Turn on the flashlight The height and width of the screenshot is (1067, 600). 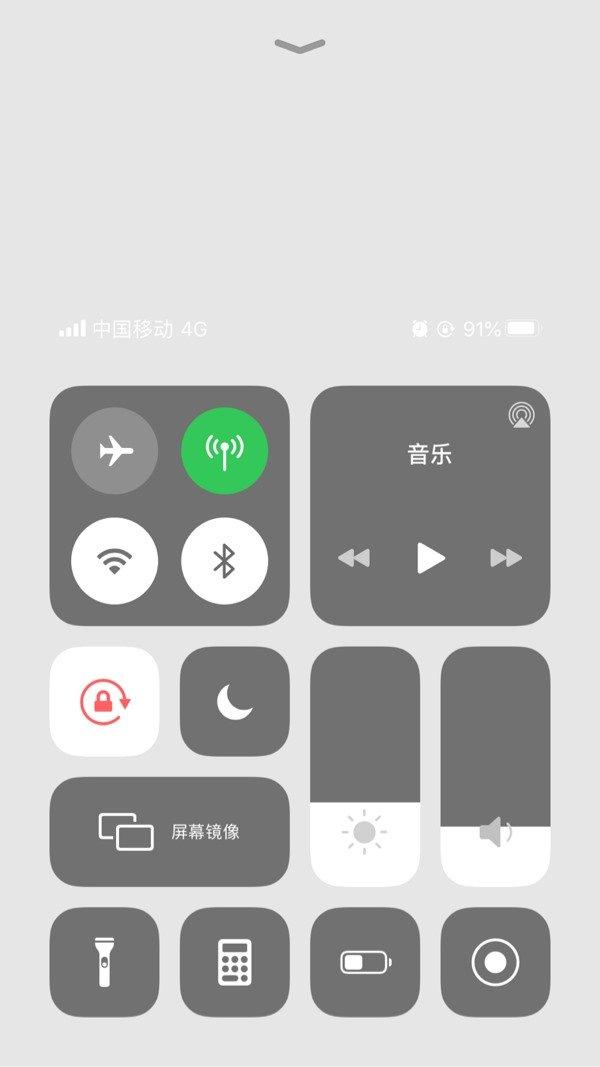tap(104, 962)
